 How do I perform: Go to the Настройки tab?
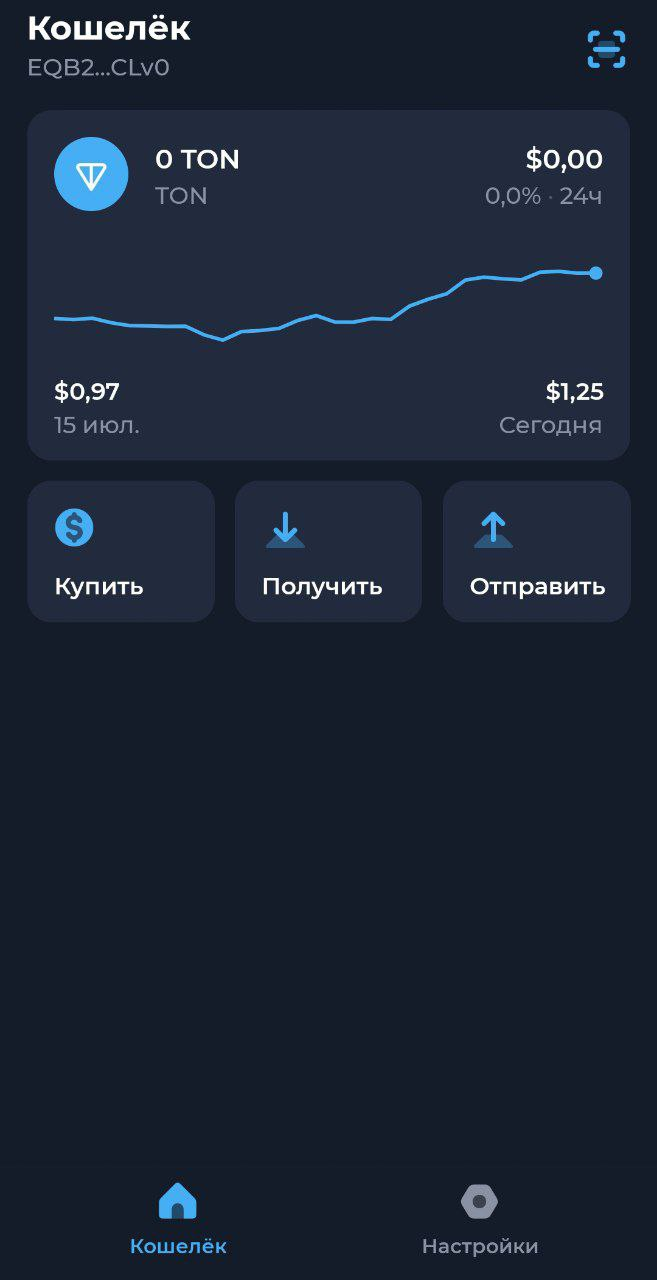point(480,1219)
